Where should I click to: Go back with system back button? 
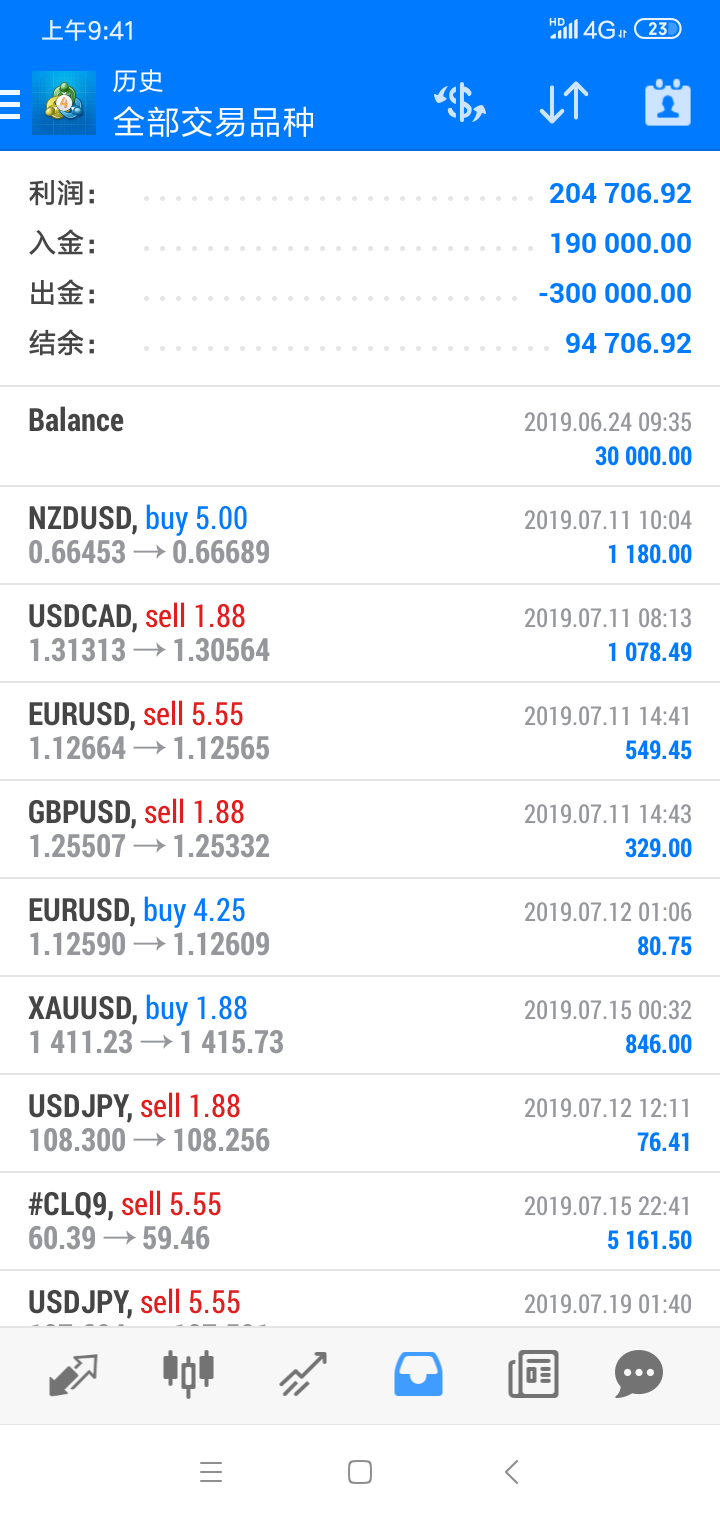[x=511, y=1472]
